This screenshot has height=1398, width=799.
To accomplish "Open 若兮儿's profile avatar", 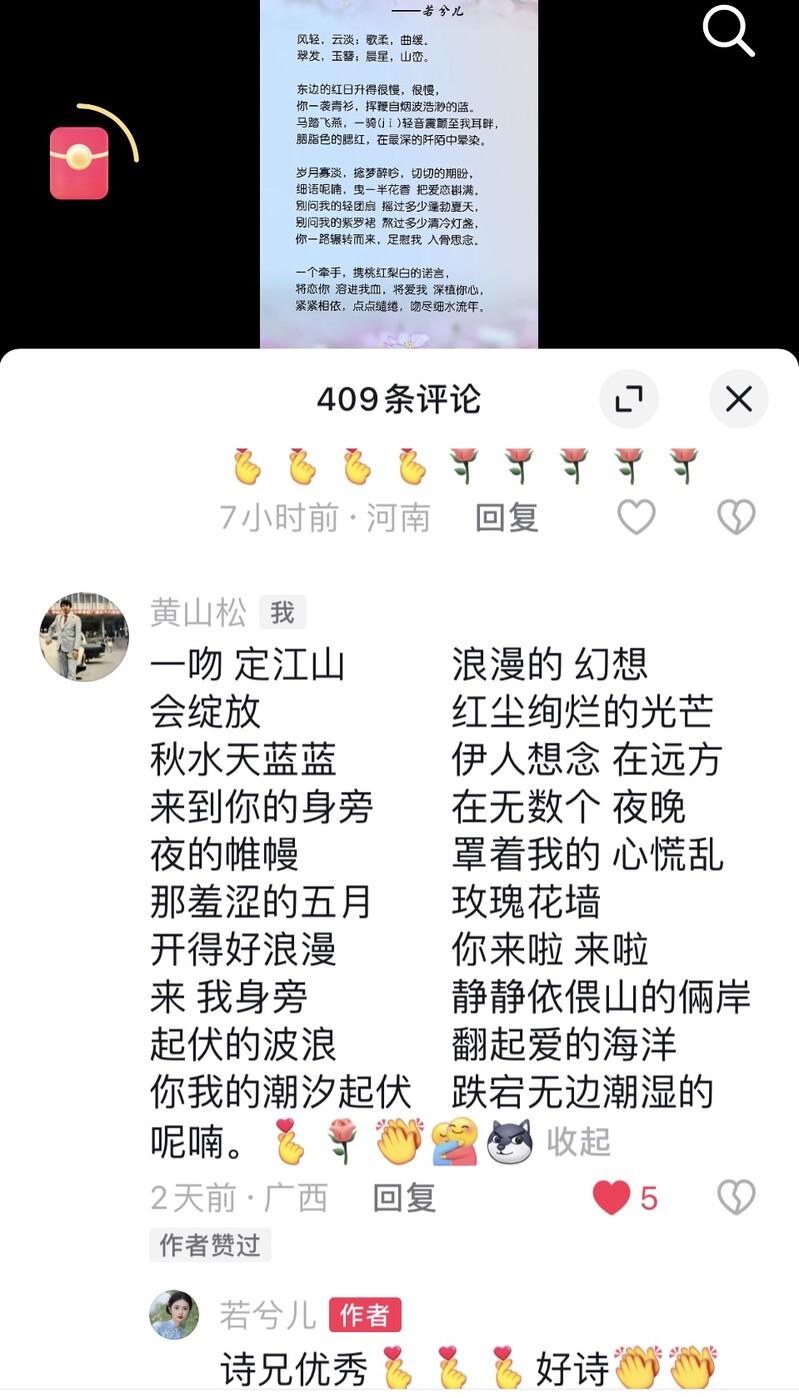I will pyautogui.click(x=174, y=1314).
